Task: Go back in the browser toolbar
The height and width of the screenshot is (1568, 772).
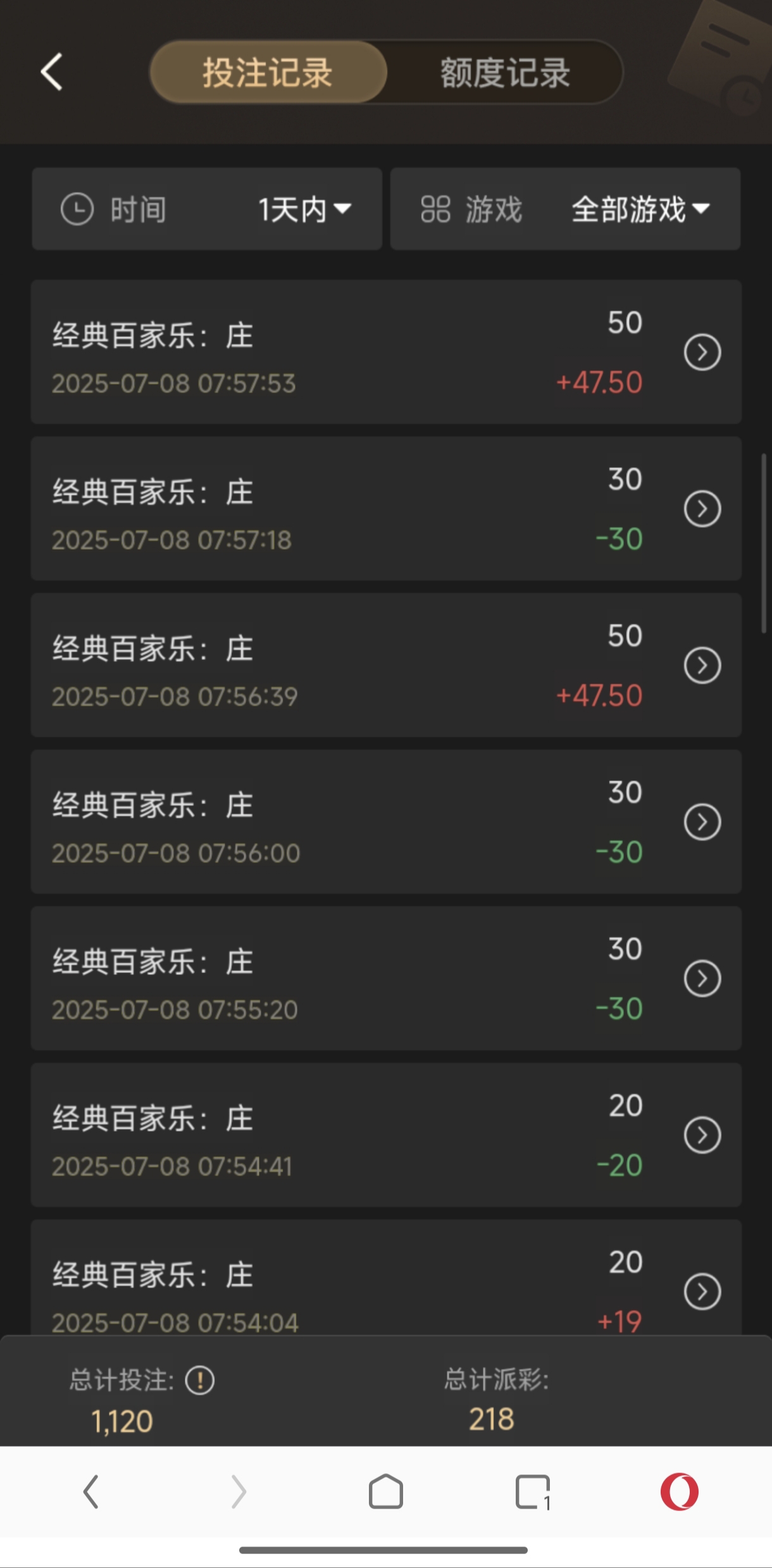Action: click(91, 1492)
